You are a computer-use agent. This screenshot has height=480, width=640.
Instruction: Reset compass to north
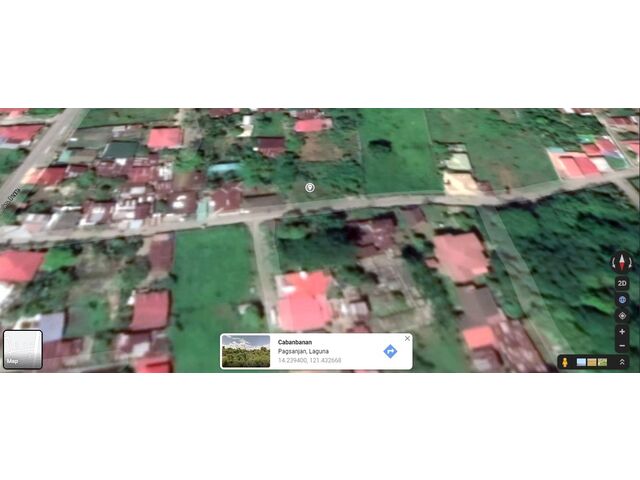[x=622, y=263]
